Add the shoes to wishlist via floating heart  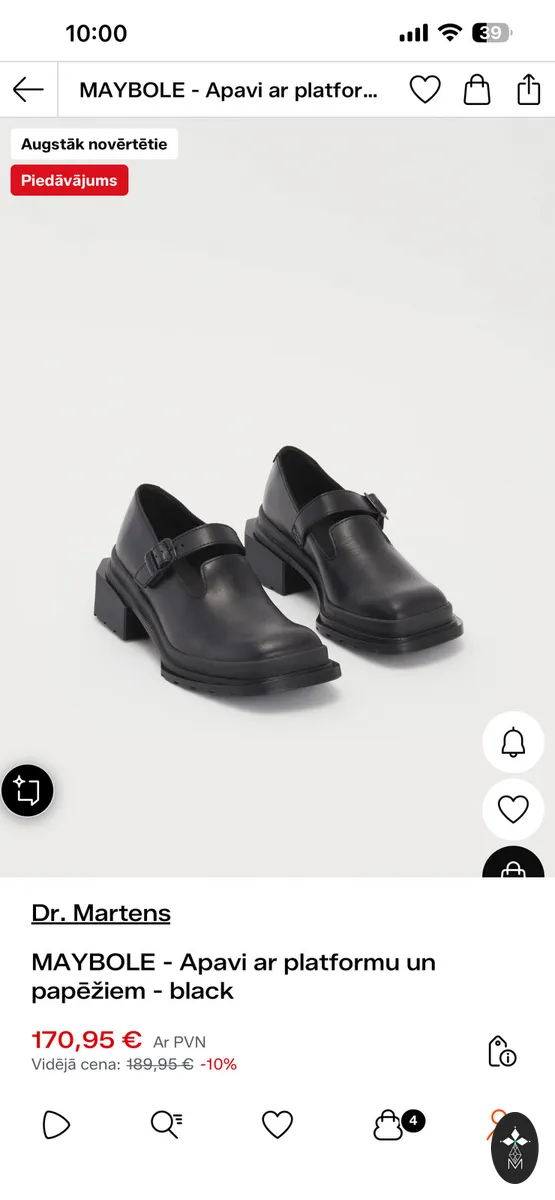[x=513, y=809]
